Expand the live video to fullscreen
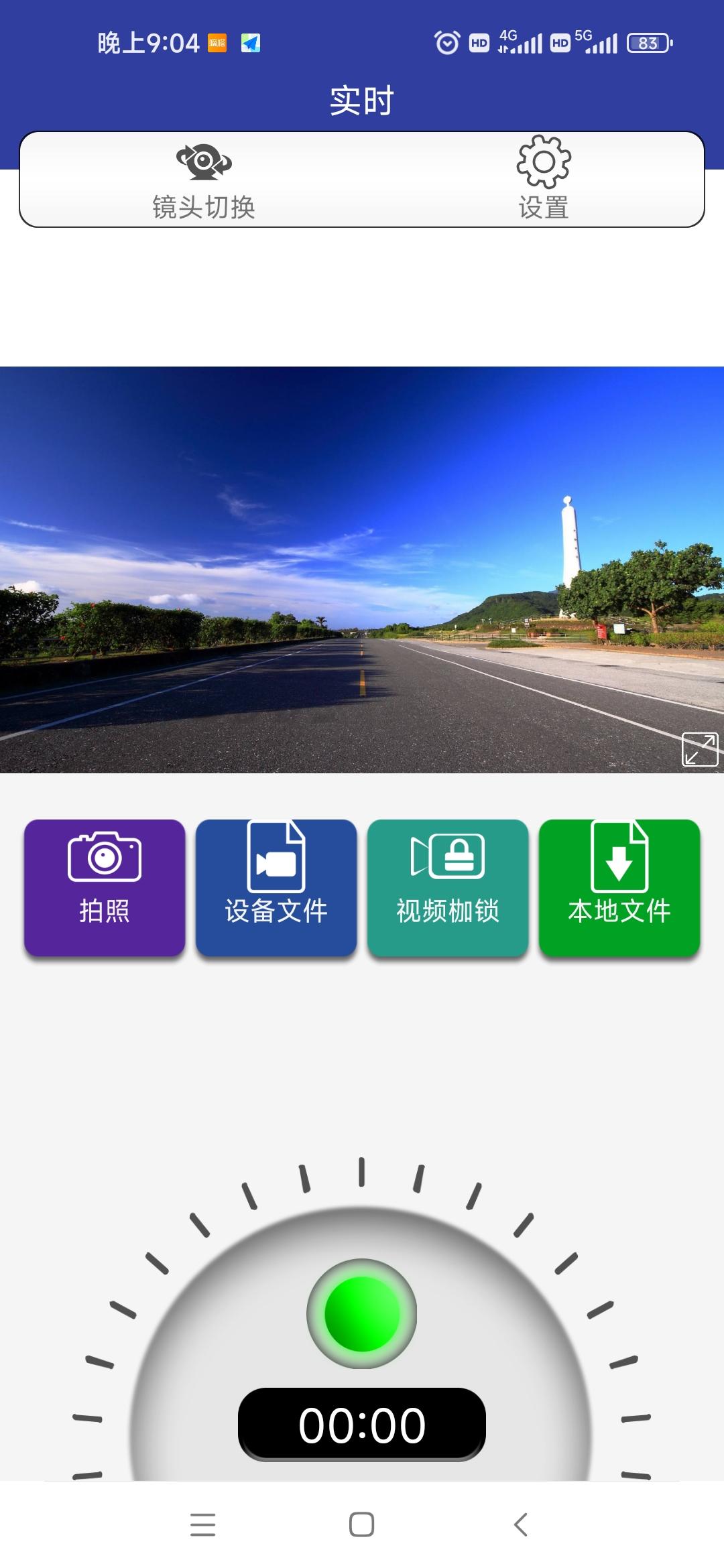Viewport: 724px width, 1568px height. tap(699, 749)
